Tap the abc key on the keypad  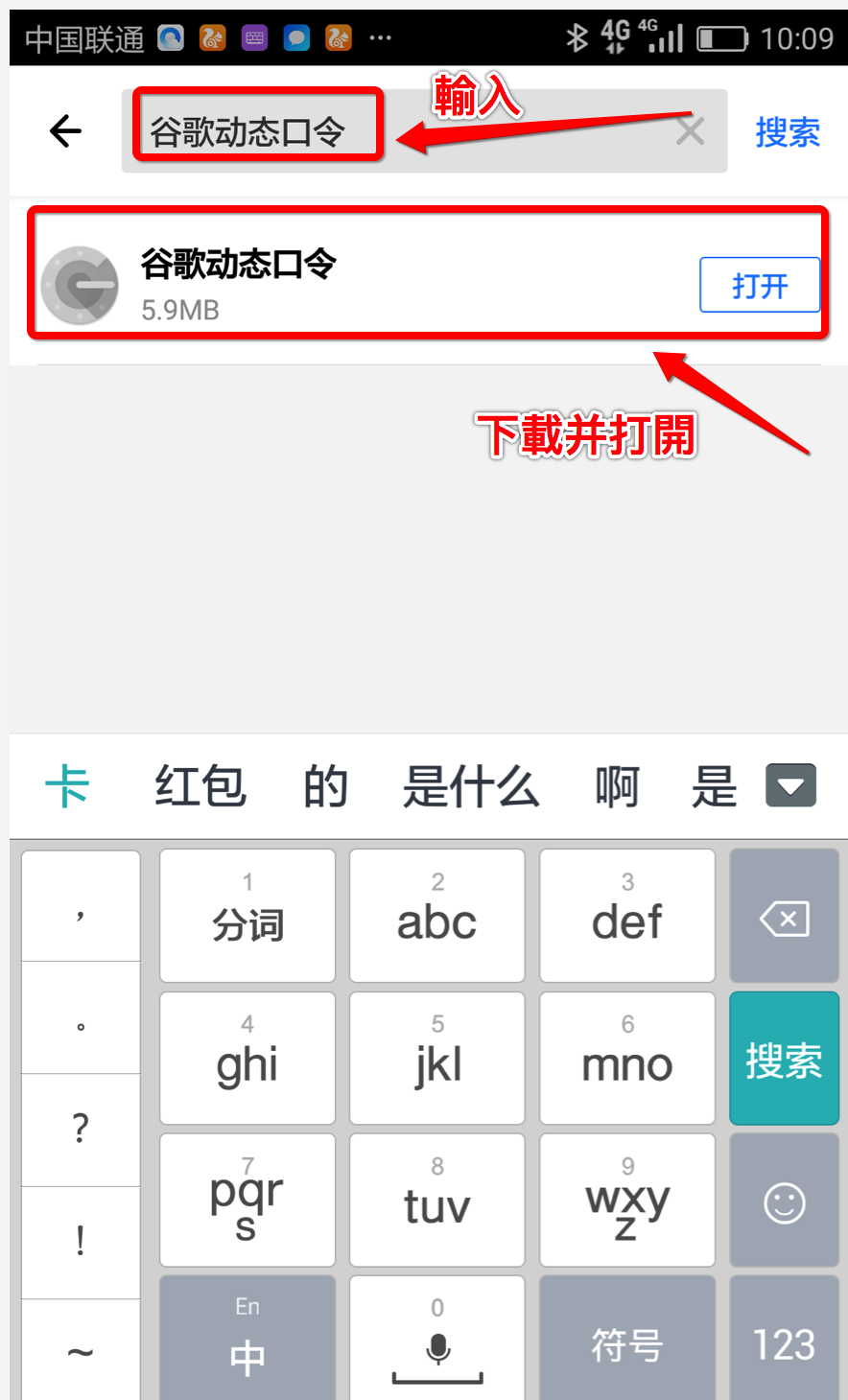point(437,917)
